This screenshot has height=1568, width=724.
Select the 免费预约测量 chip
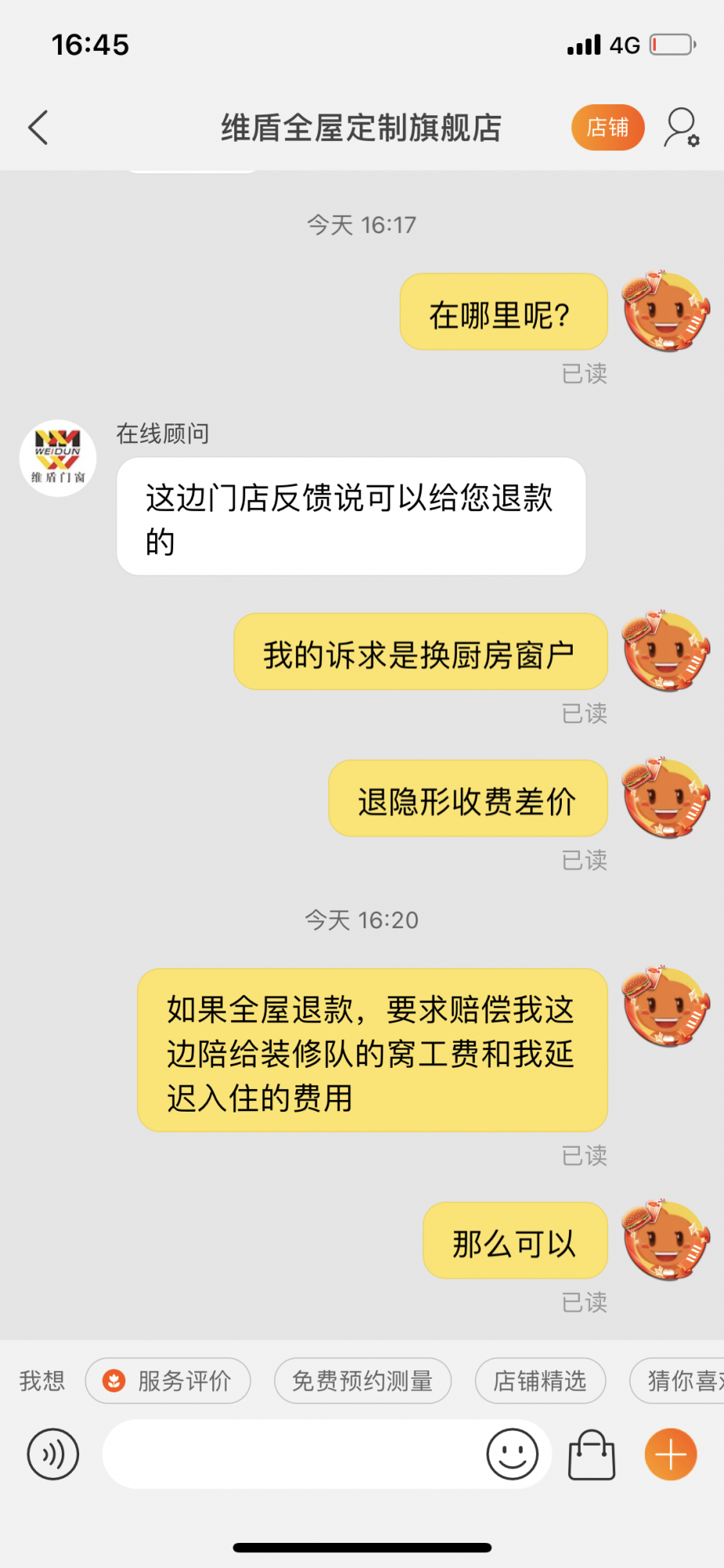point(363,1381)
